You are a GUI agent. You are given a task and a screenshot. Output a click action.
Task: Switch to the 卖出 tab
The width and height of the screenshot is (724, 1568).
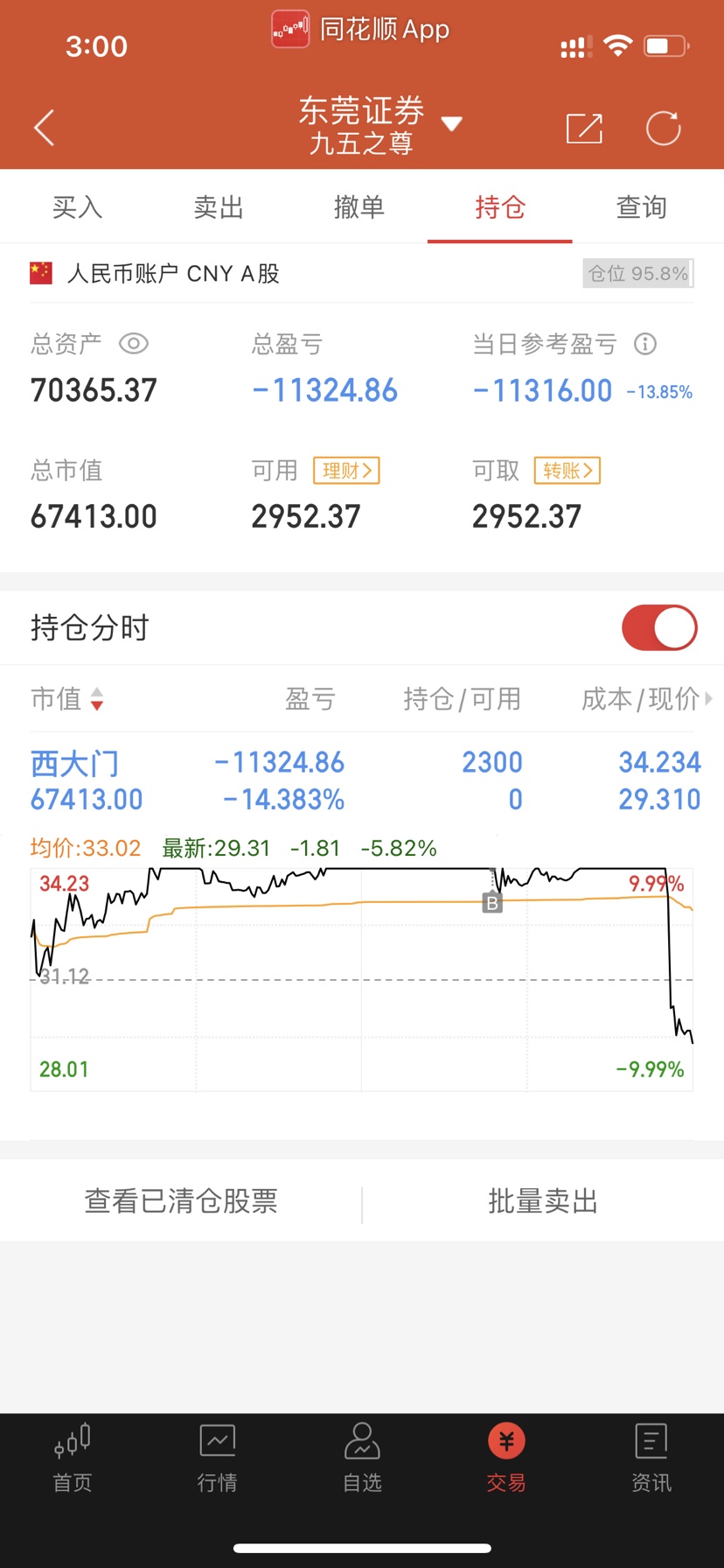pyautogui.click(x=219, y=207)
